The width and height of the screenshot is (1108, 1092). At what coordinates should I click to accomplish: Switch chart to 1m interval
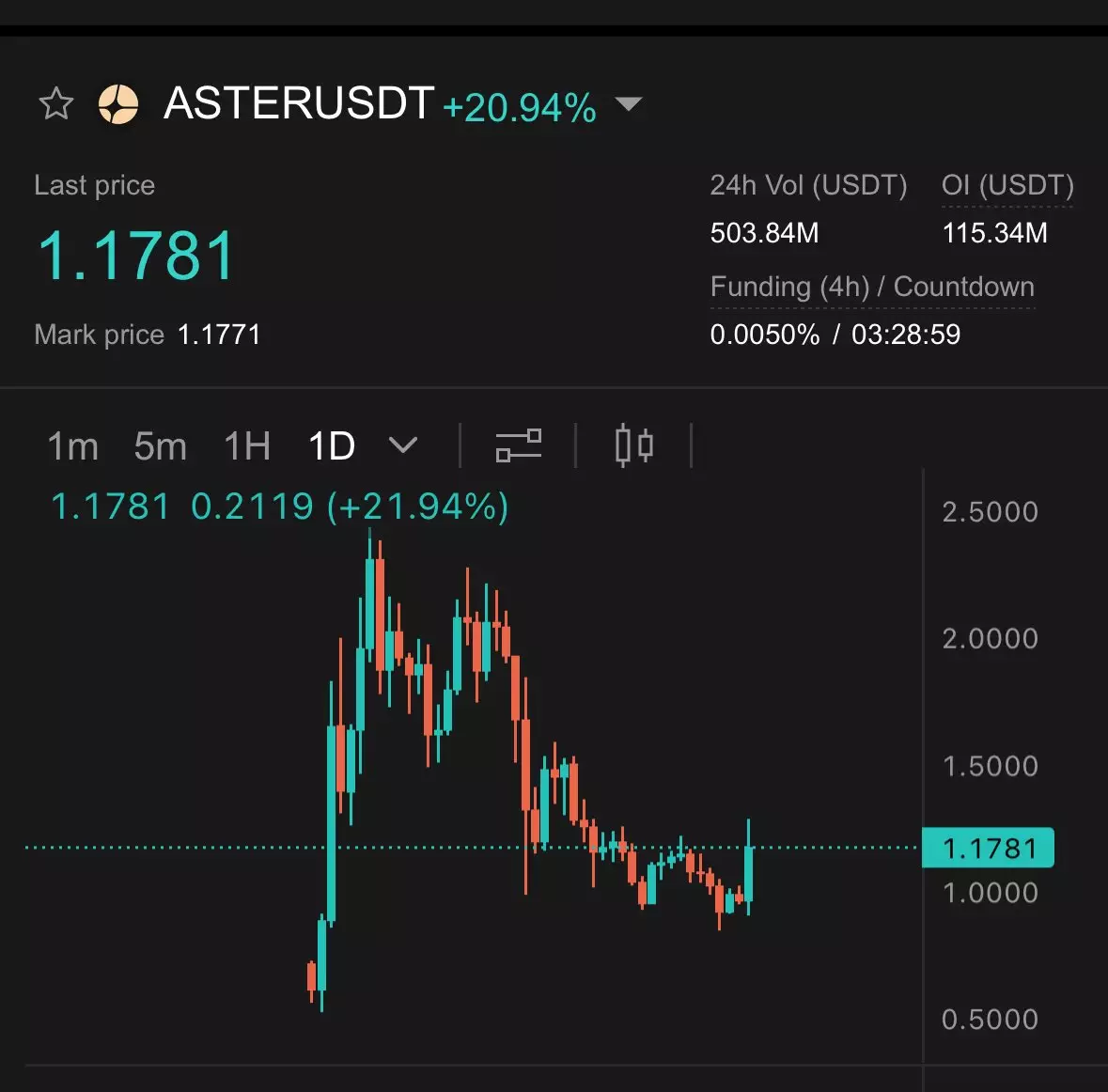click(72, 445)
